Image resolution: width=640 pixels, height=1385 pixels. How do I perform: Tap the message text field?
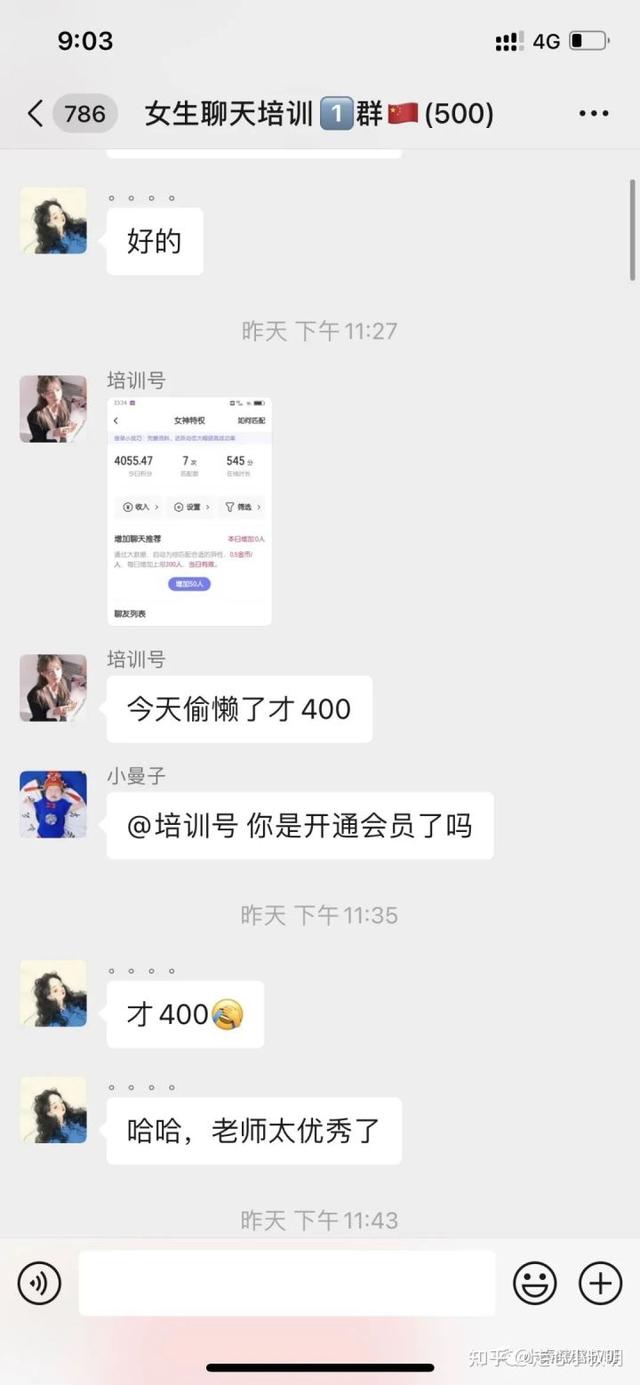(286, 1283)
